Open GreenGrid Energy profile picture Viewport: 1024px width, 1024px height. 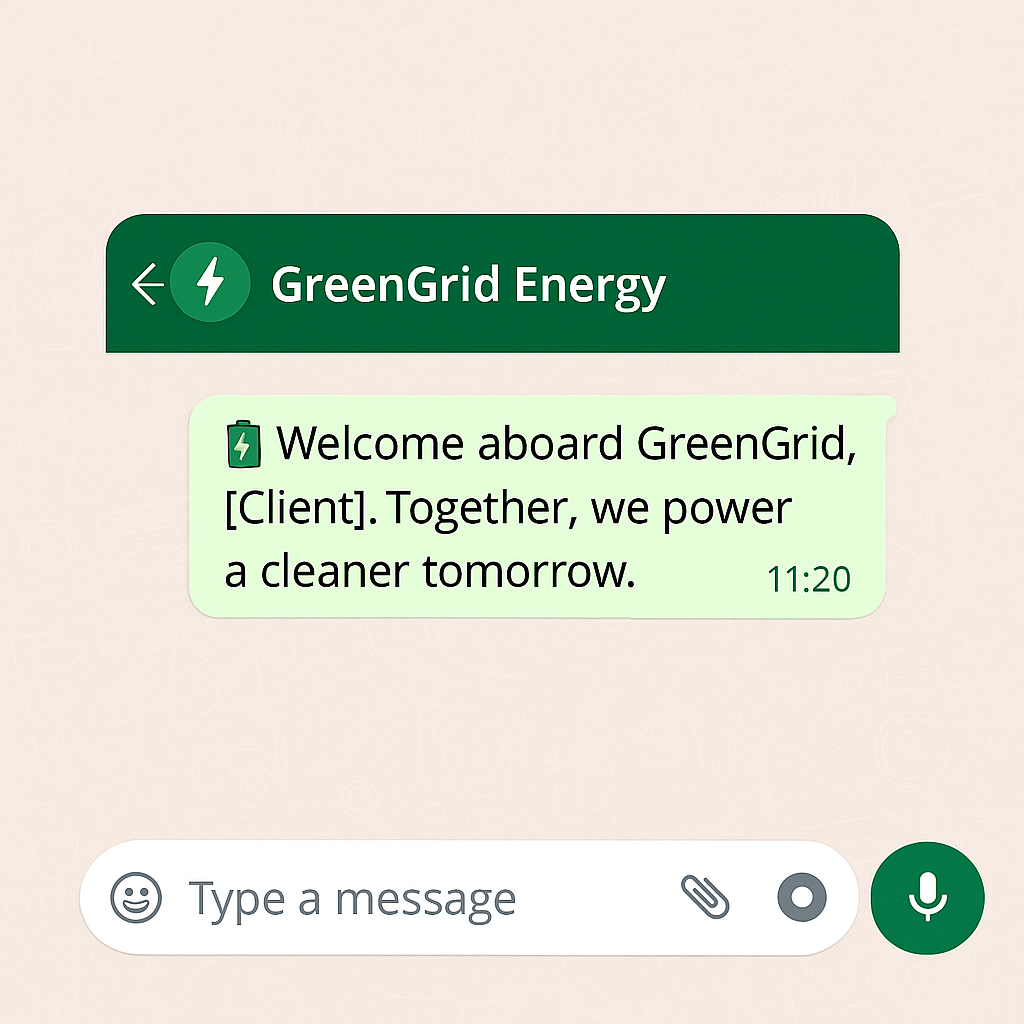(209, 283)
